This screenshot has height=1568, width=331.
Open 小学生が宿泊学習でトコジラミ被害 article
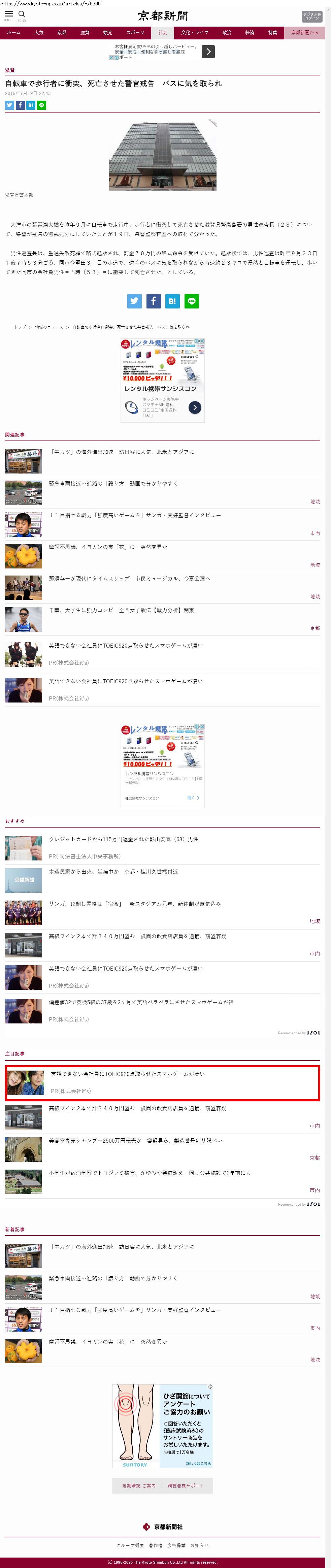[149, 1173]
